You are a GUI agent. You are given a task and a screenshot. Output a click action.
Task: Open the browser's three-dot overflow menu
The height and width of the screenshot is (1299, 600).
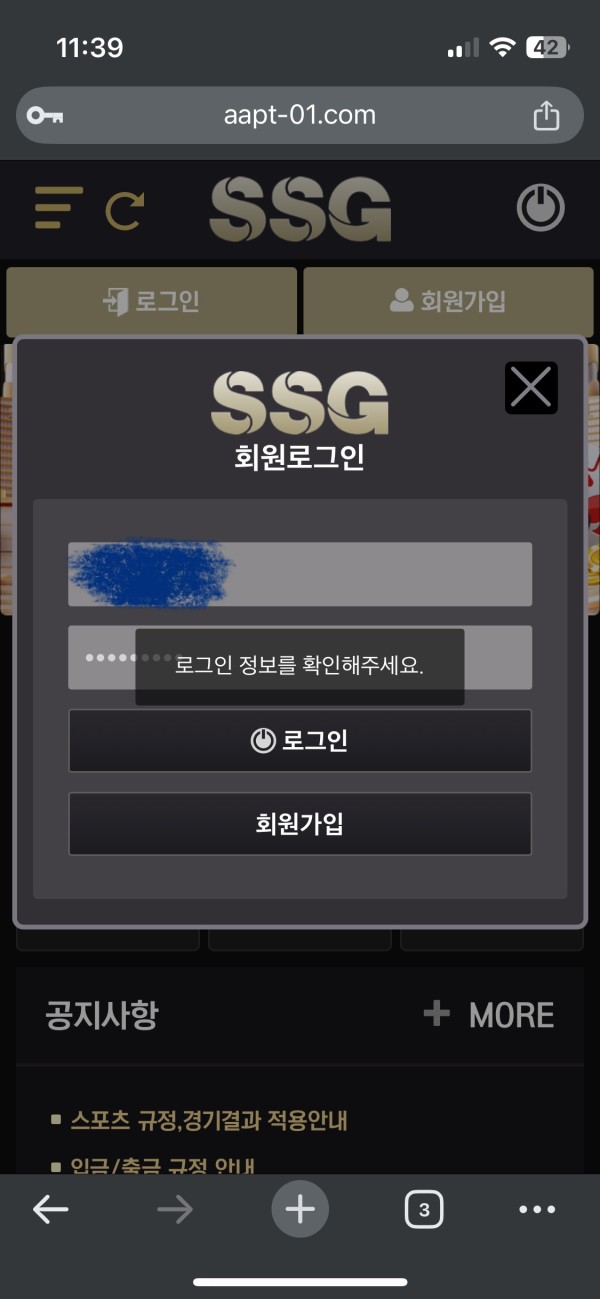pyautogui.click(x=537, y=1210)
